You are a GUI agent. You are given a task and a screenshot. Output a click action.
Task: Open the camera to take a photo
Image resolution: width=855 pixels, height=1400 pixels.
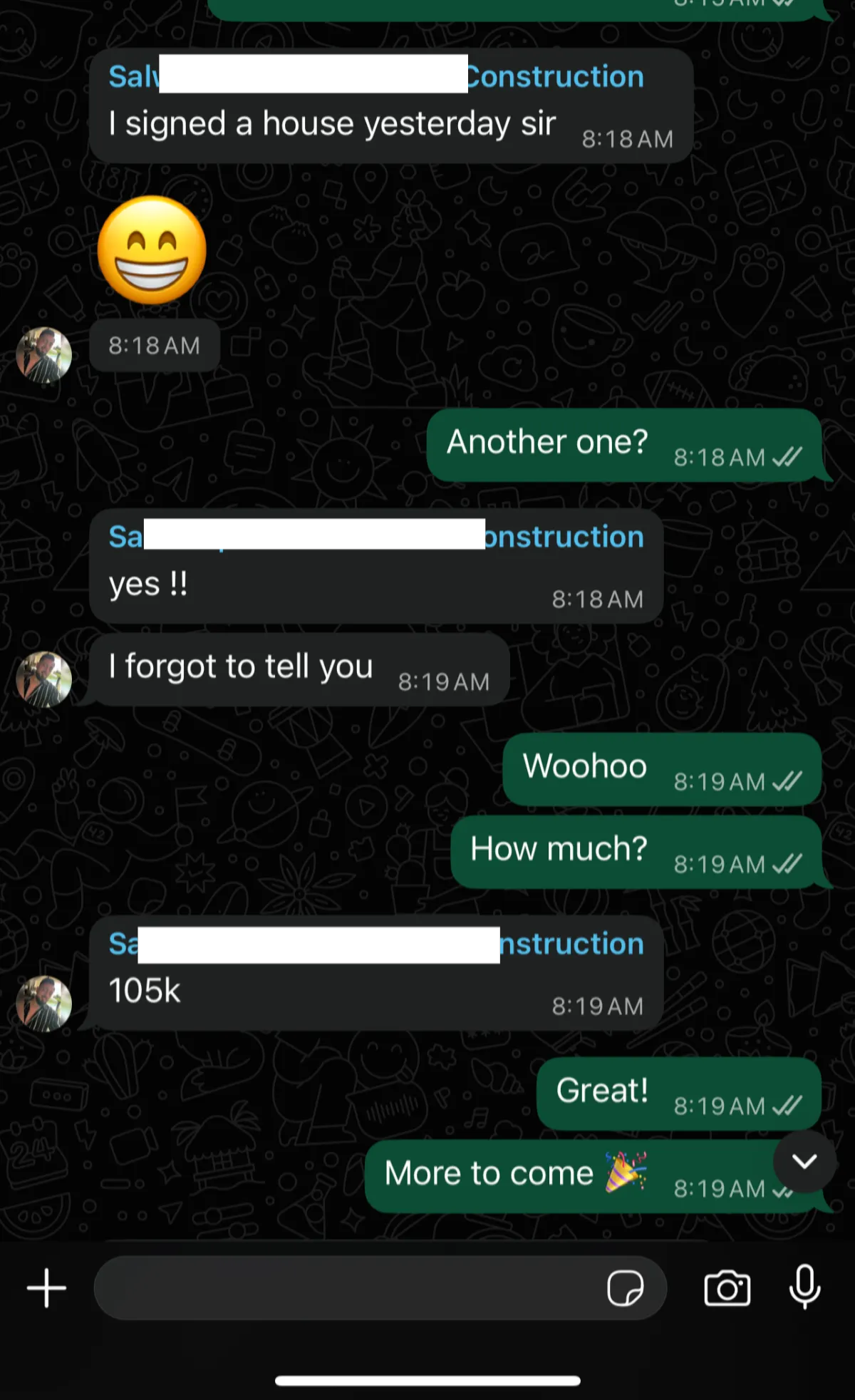pyautogui.click(x=727, y=1288)
